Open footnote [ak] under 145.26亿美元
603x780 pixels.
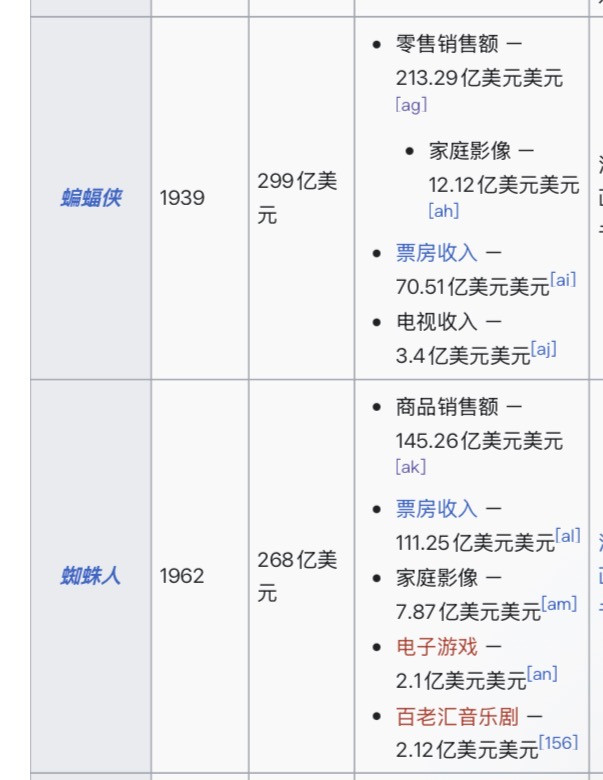[x=410, y=467]
